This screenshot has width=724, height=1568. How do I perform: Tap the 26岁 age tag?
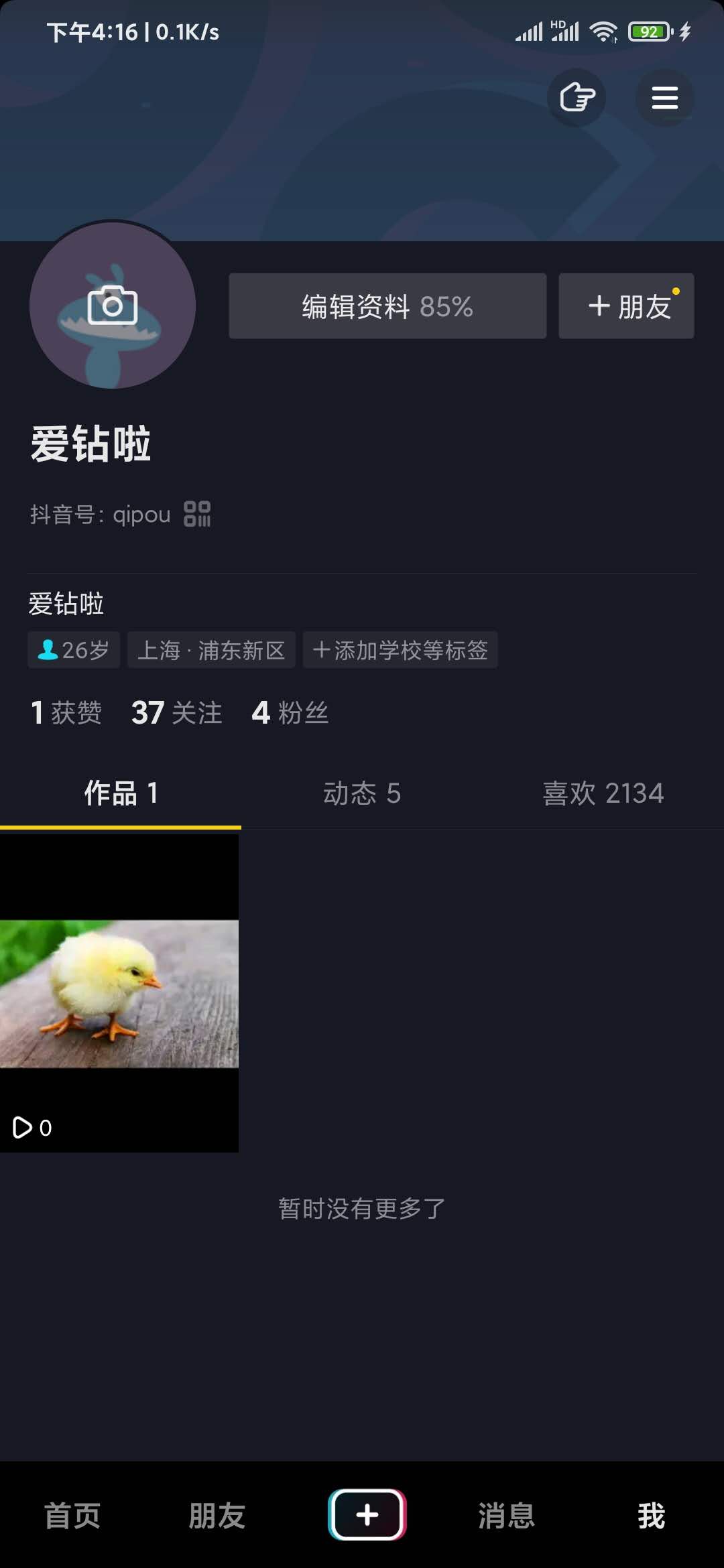[74, 650]
